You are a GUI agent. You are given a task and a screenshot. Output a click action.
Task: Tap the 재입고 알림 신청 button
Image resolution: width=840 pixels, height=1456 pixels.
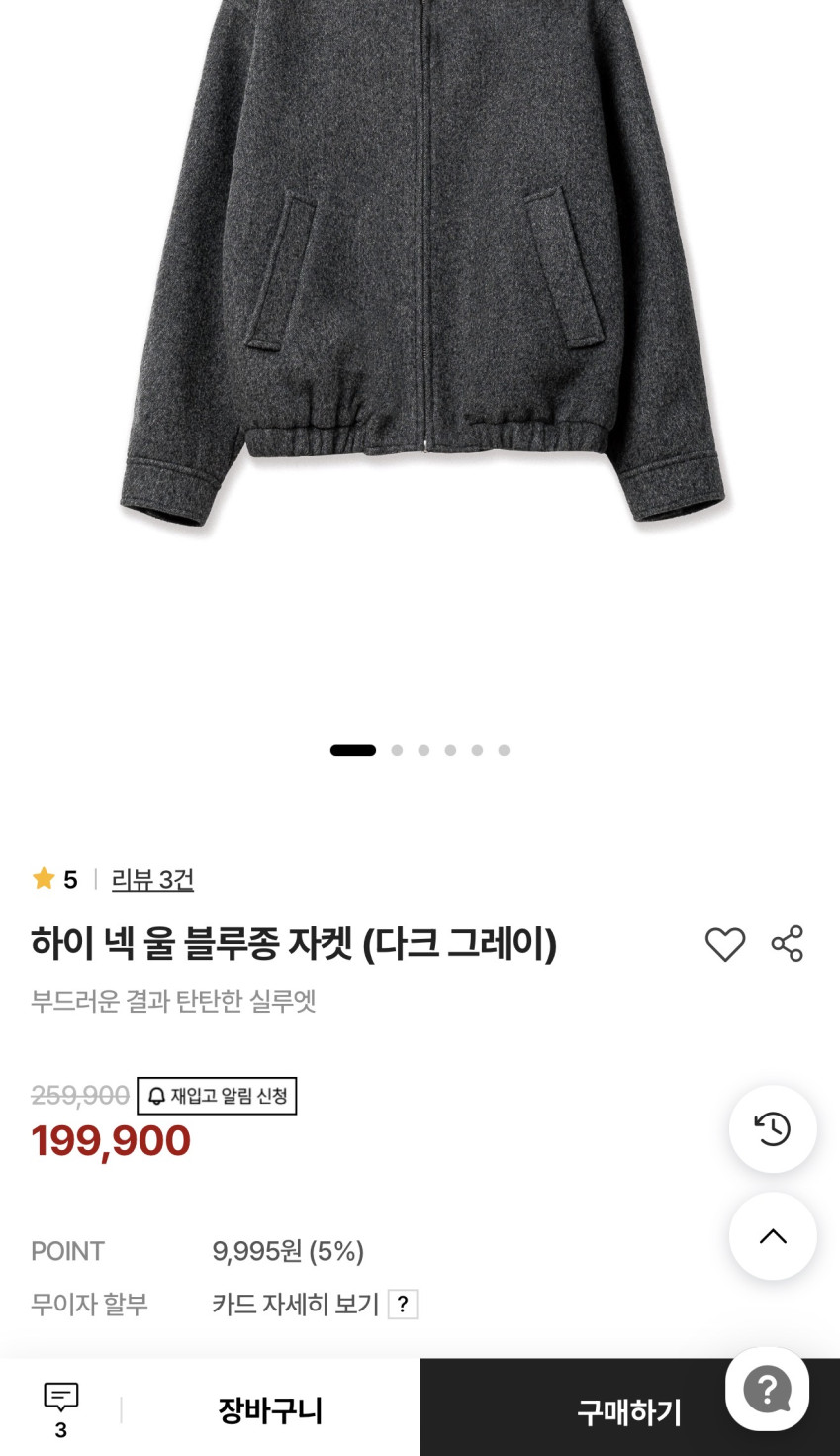217,1096
